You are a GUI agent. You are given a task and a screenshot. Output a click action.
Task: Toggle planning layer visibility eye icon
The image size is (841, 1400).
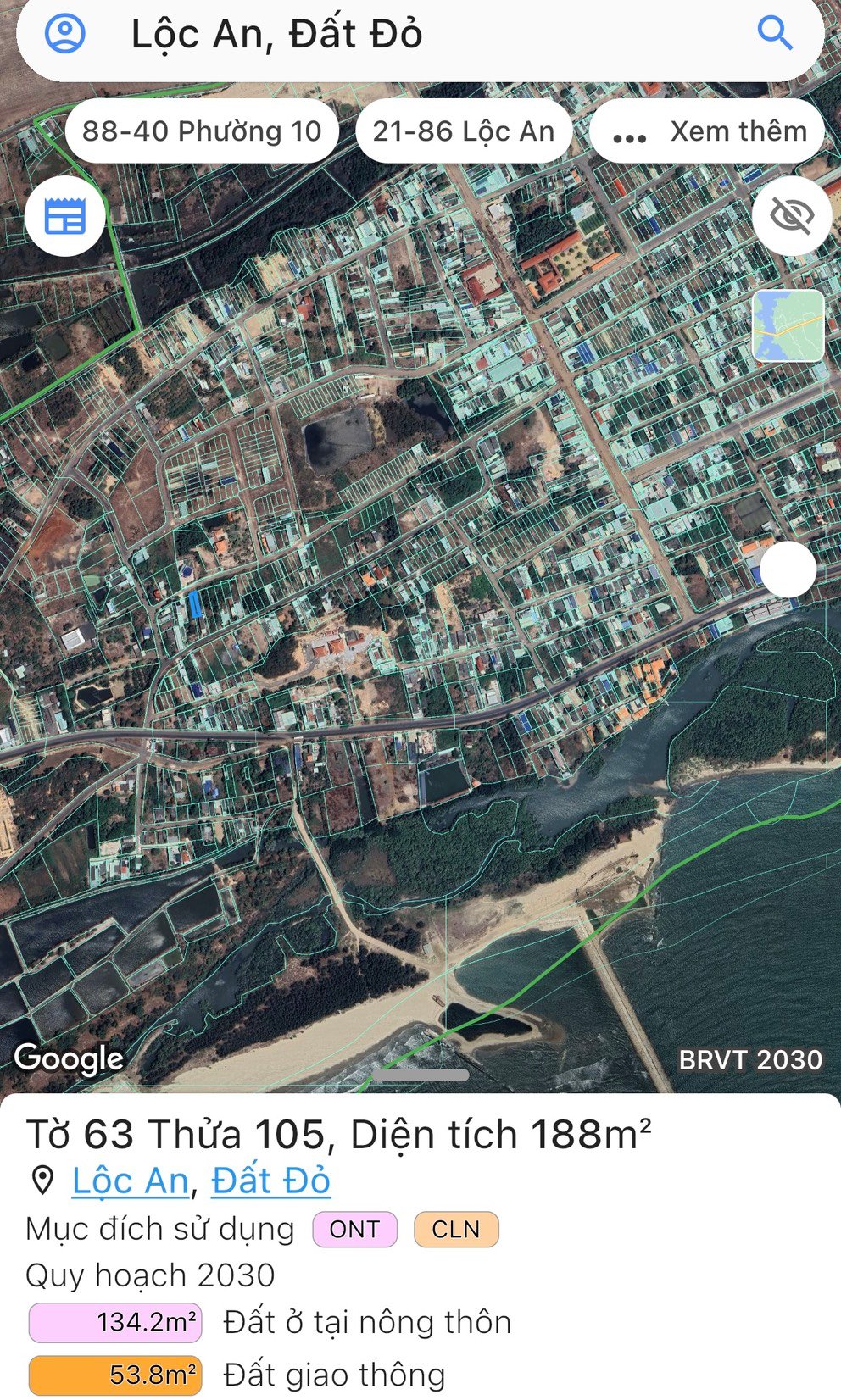[x=792, y=215]
